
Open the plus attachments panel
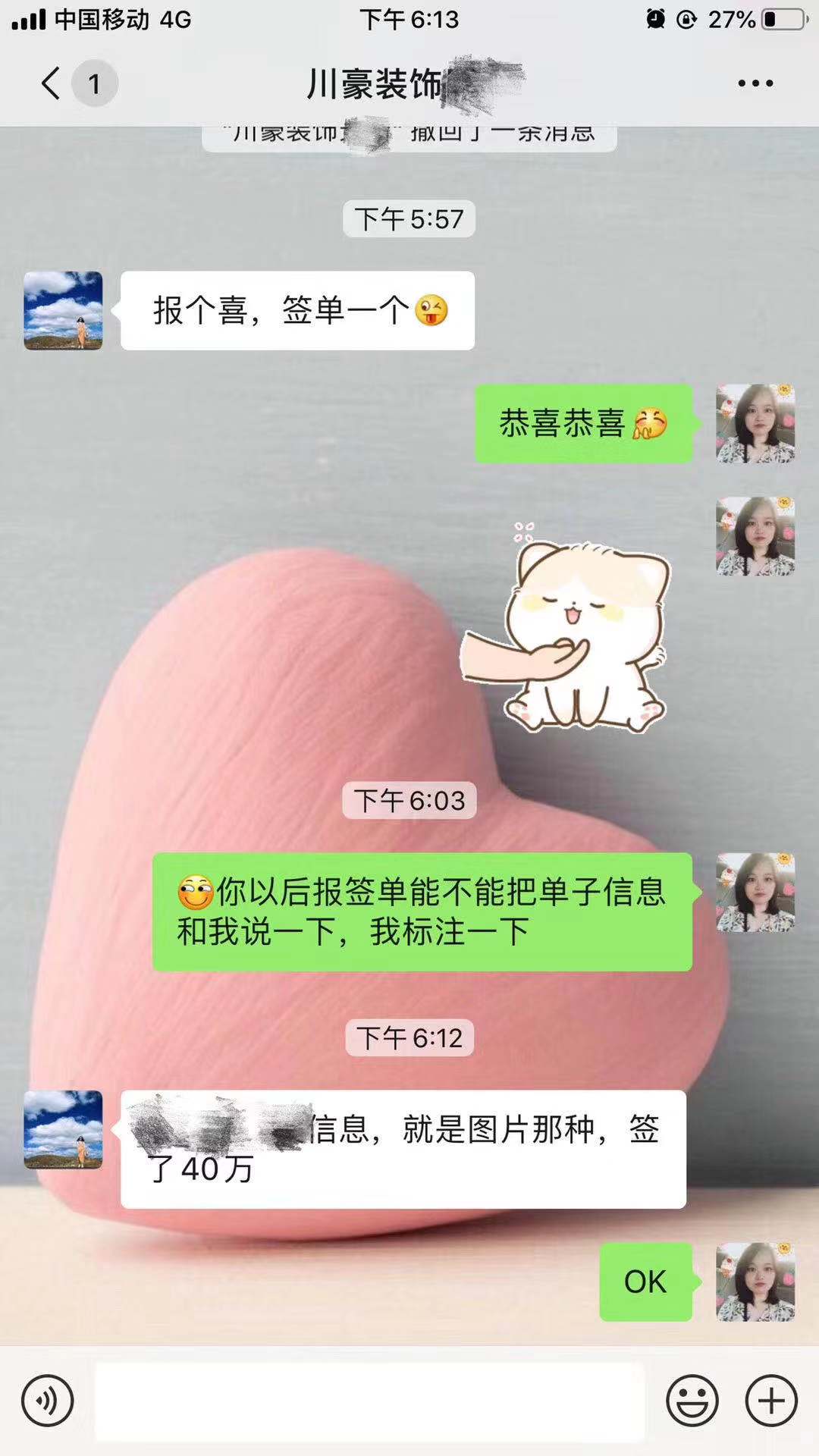[x=771, y=1401]
